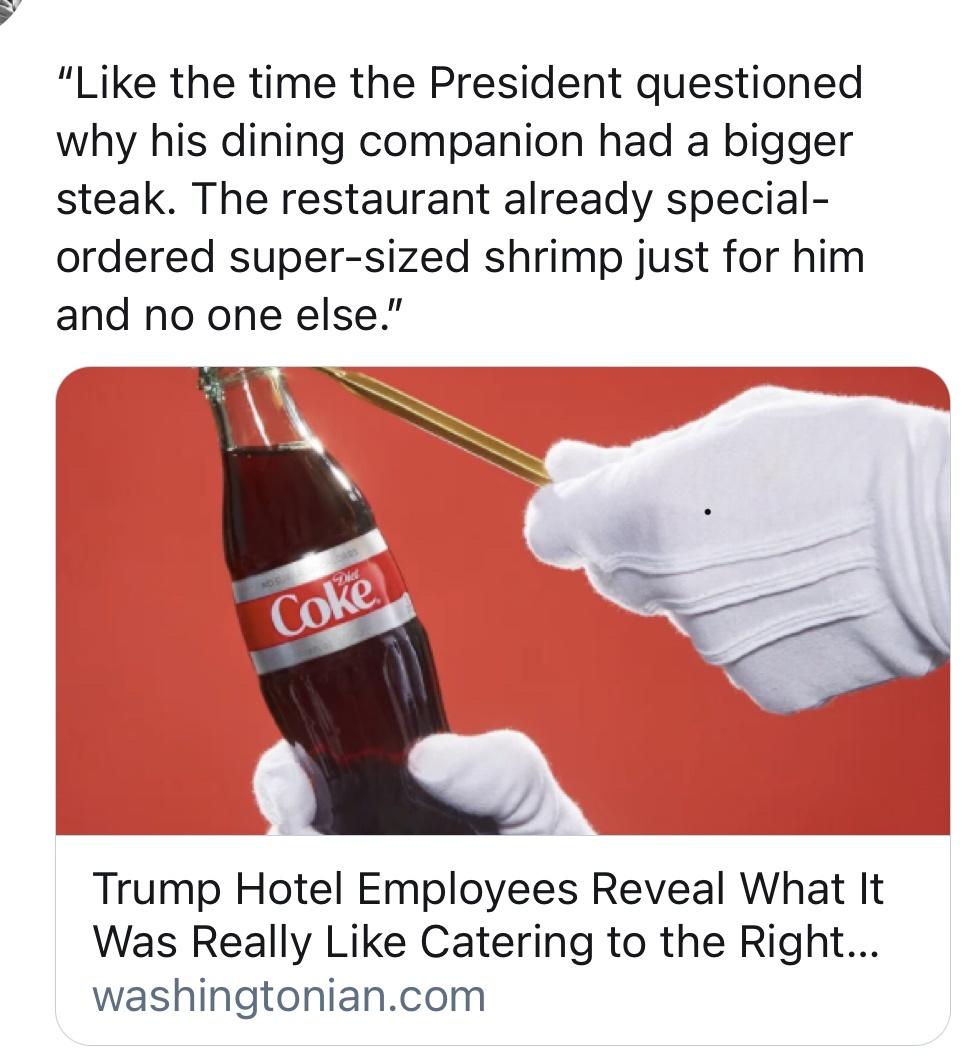Open the Washingtonian Trump Hotel article card
Image resolution: width=972 pixels, height=1059 pixels.
[489, 916]
